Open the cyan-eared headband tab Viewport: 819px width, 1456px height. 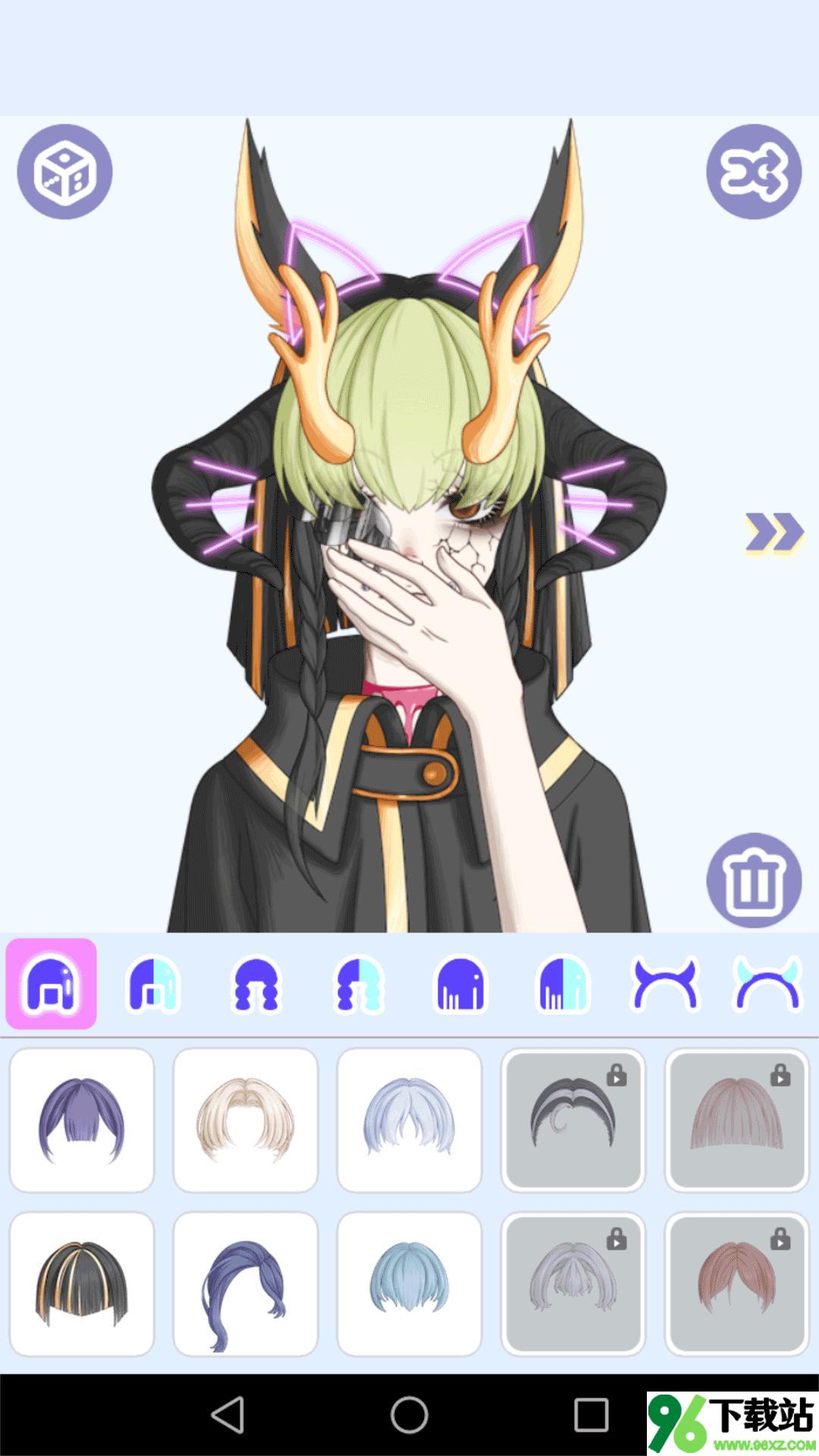coord(767,984)
